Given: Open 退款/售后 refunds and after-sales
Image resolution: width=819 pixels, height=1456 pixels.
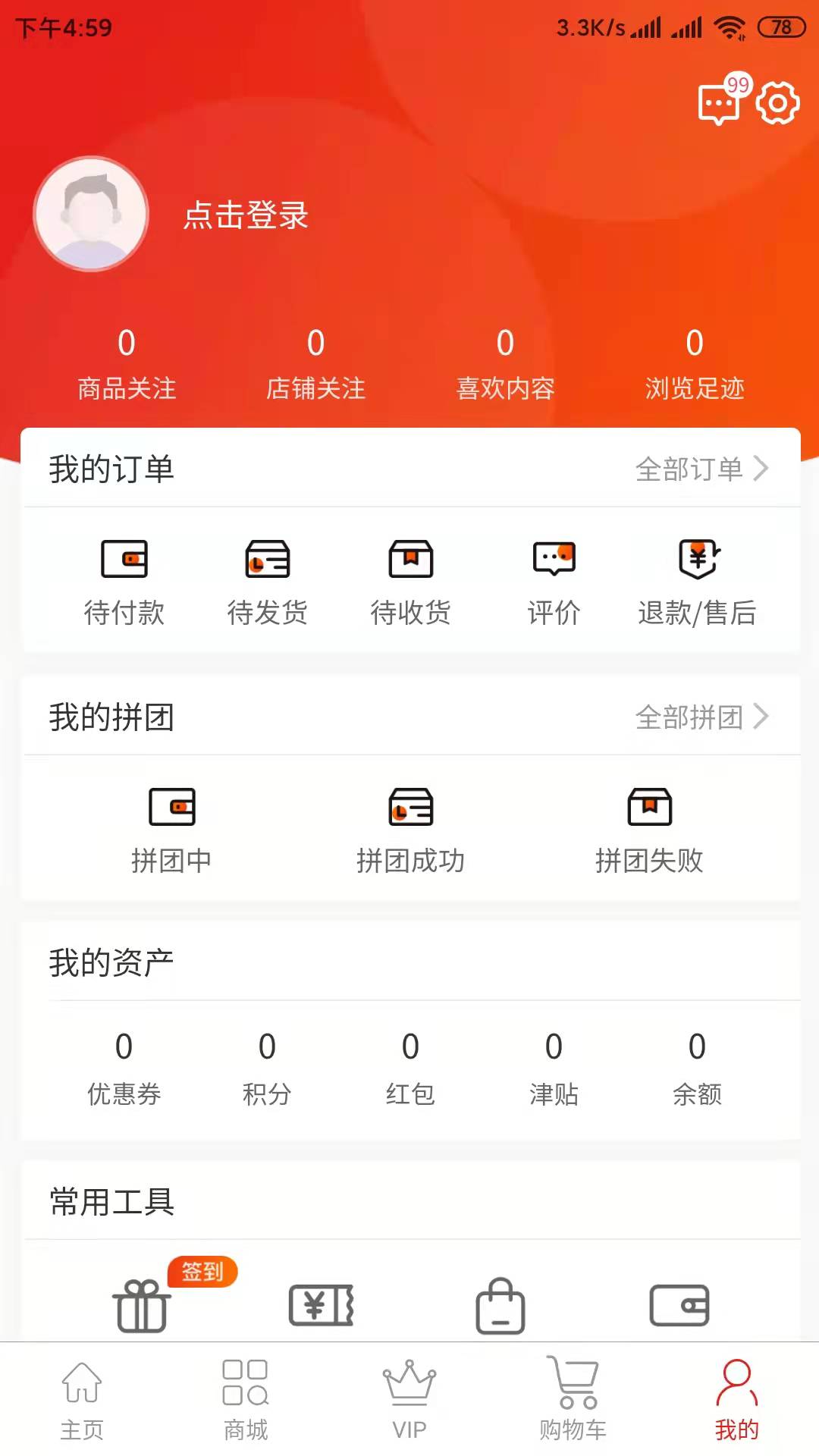Looking at the screenshot, I should pos(698,582).
